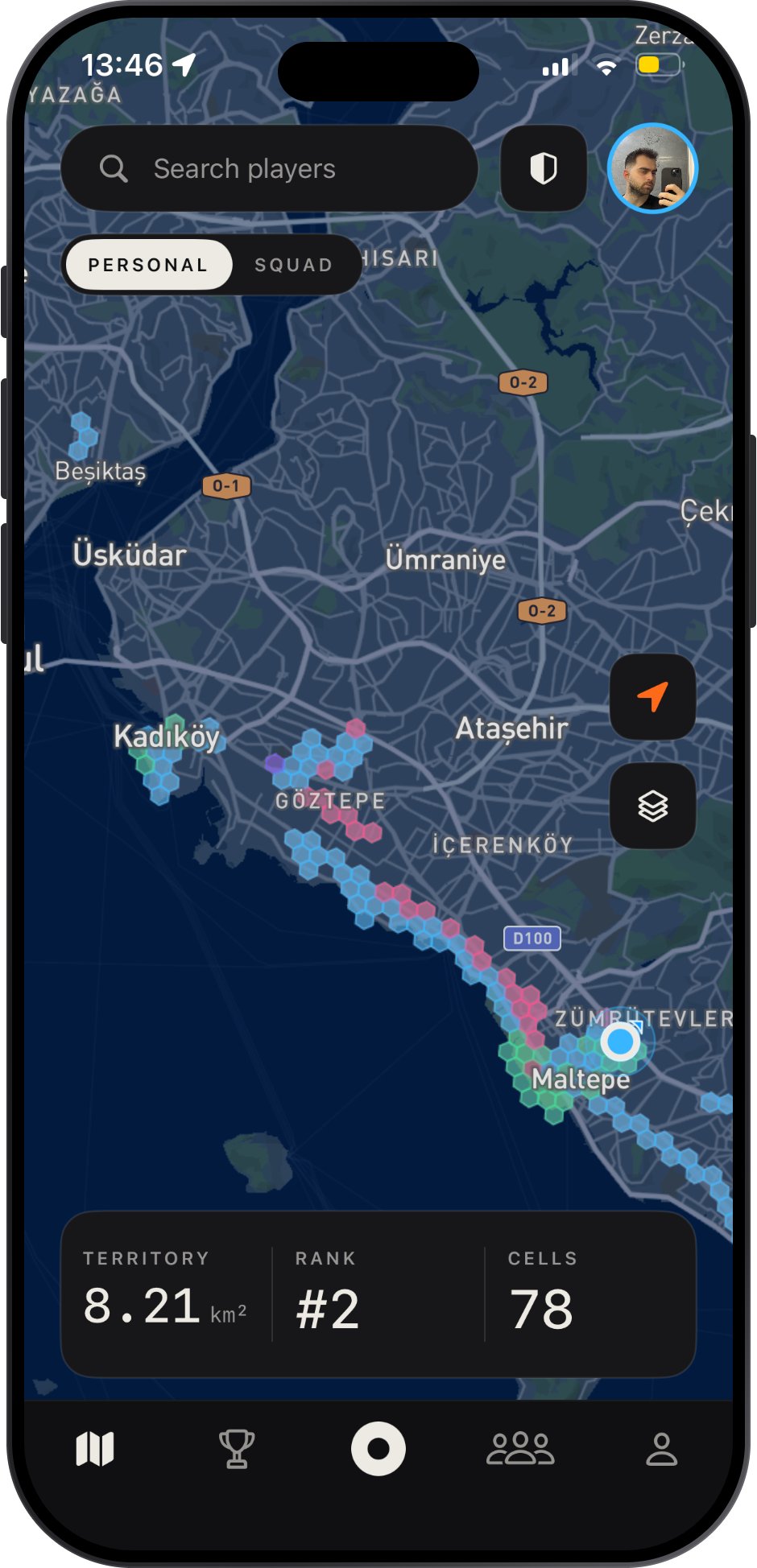Go to the trophy leaderboard tab
Viewport: 757px width, 1568px height.
point(237,1449)
